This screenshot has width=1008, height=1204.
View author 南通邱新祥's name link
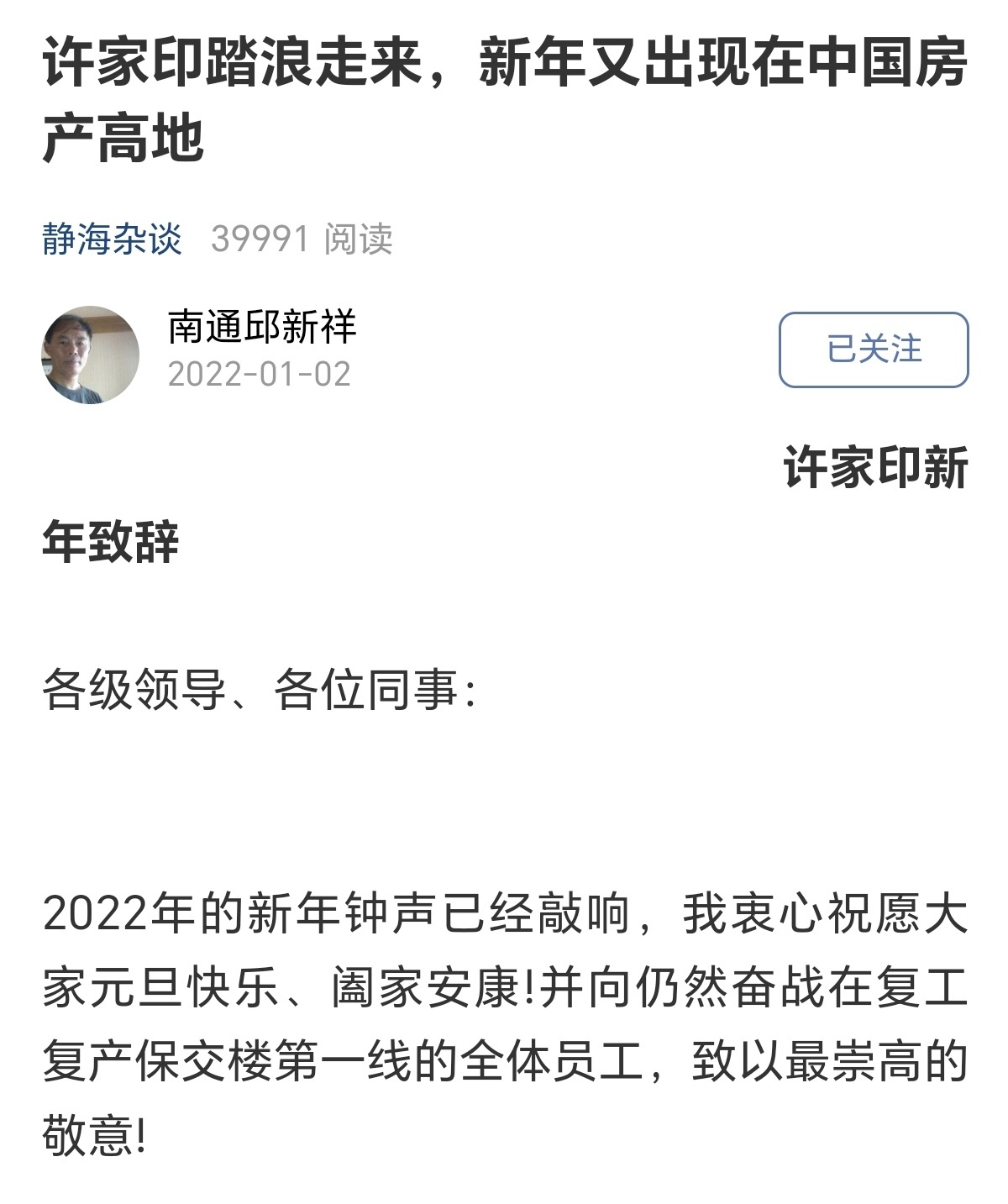[x=262, y=327]
